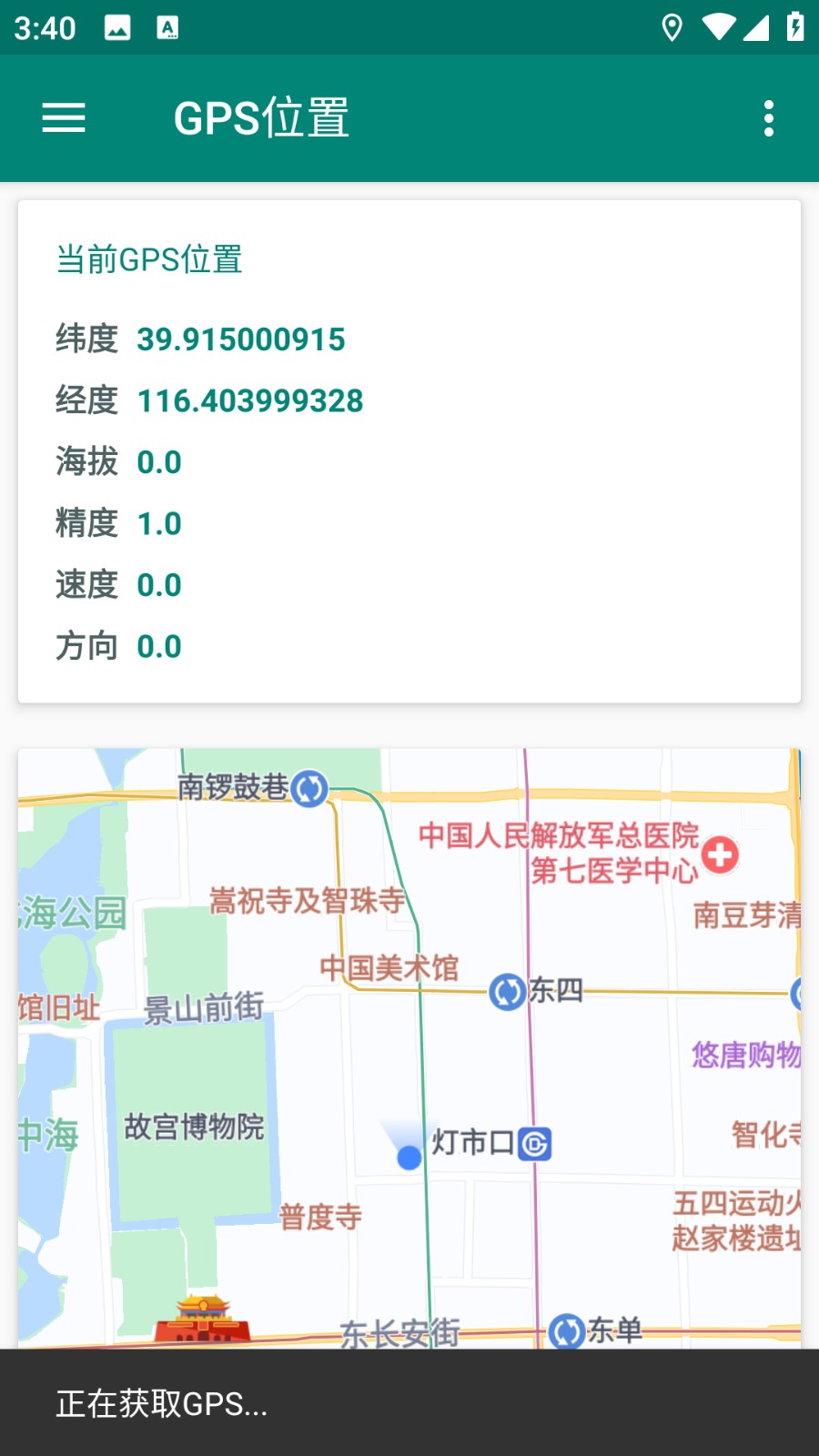Open the navigation drawer menu
Screen dimensions: 819x1456
tap(64, 118)
